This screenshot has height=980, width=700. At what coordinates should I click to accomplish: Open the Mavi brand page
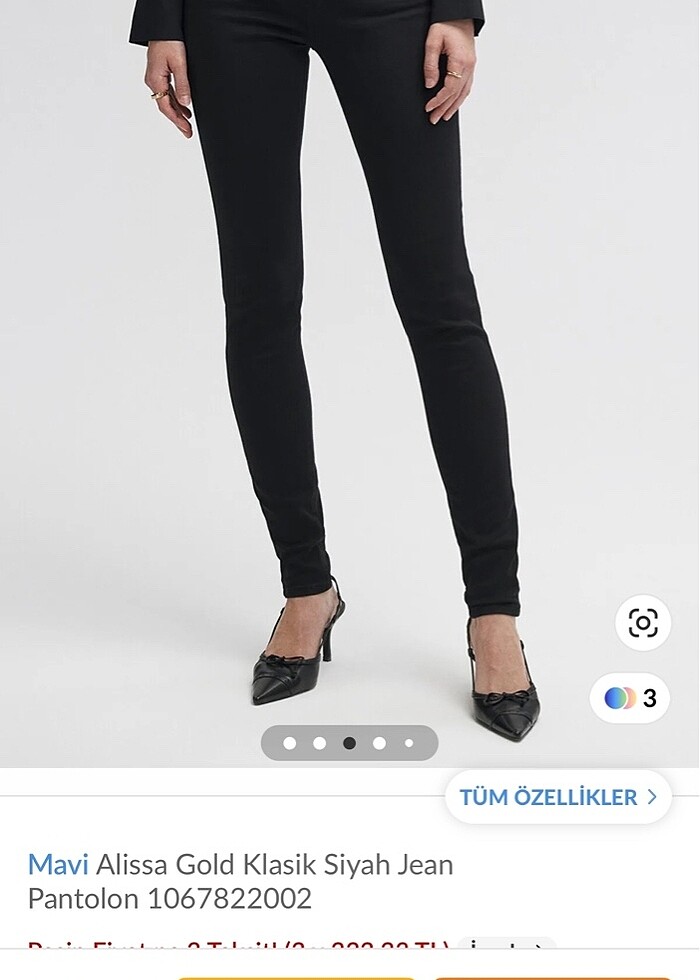[x=58, y=864]
